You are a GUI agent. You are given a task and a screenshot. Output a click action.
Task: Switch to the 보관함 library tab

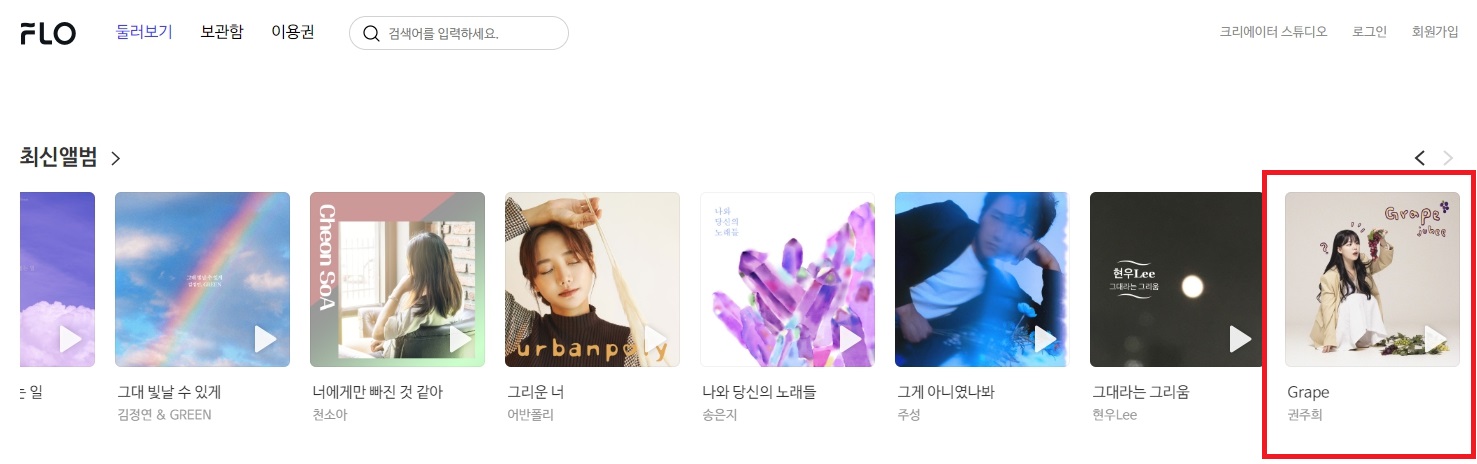[x=221, y=32]
